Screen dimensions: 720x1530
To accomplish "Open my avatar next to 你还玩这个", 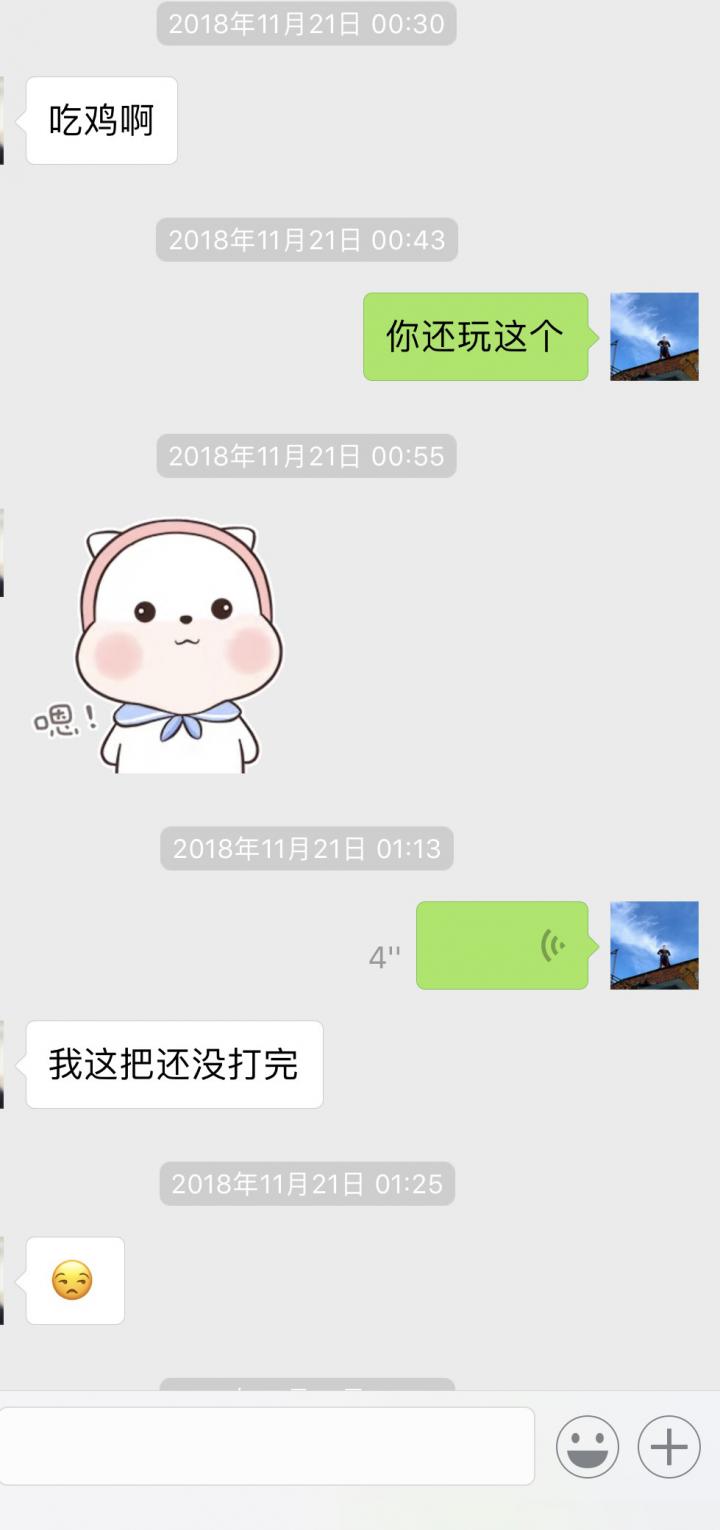I will click(x=654, y=337).
